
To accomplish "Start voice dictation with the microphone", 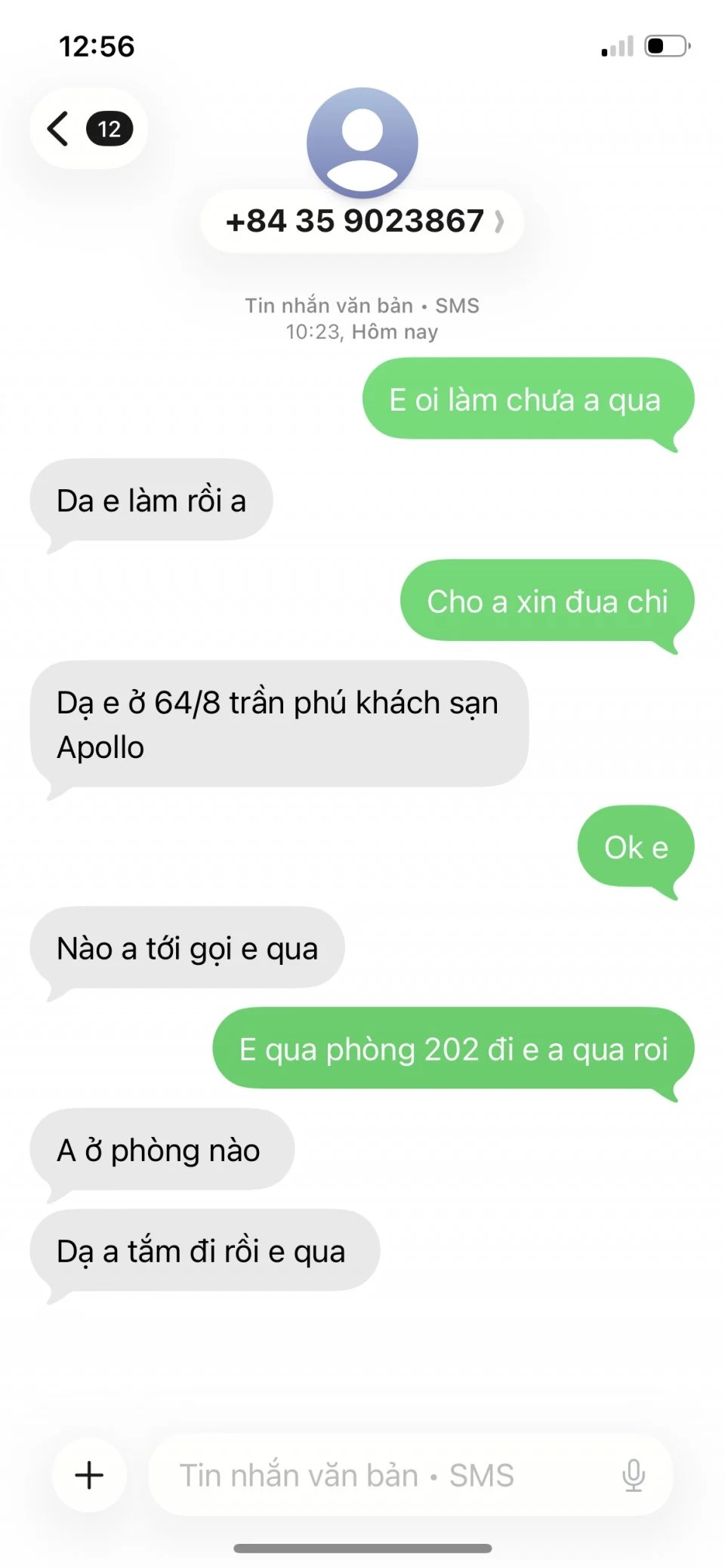I will click(x=633, y=1474).
